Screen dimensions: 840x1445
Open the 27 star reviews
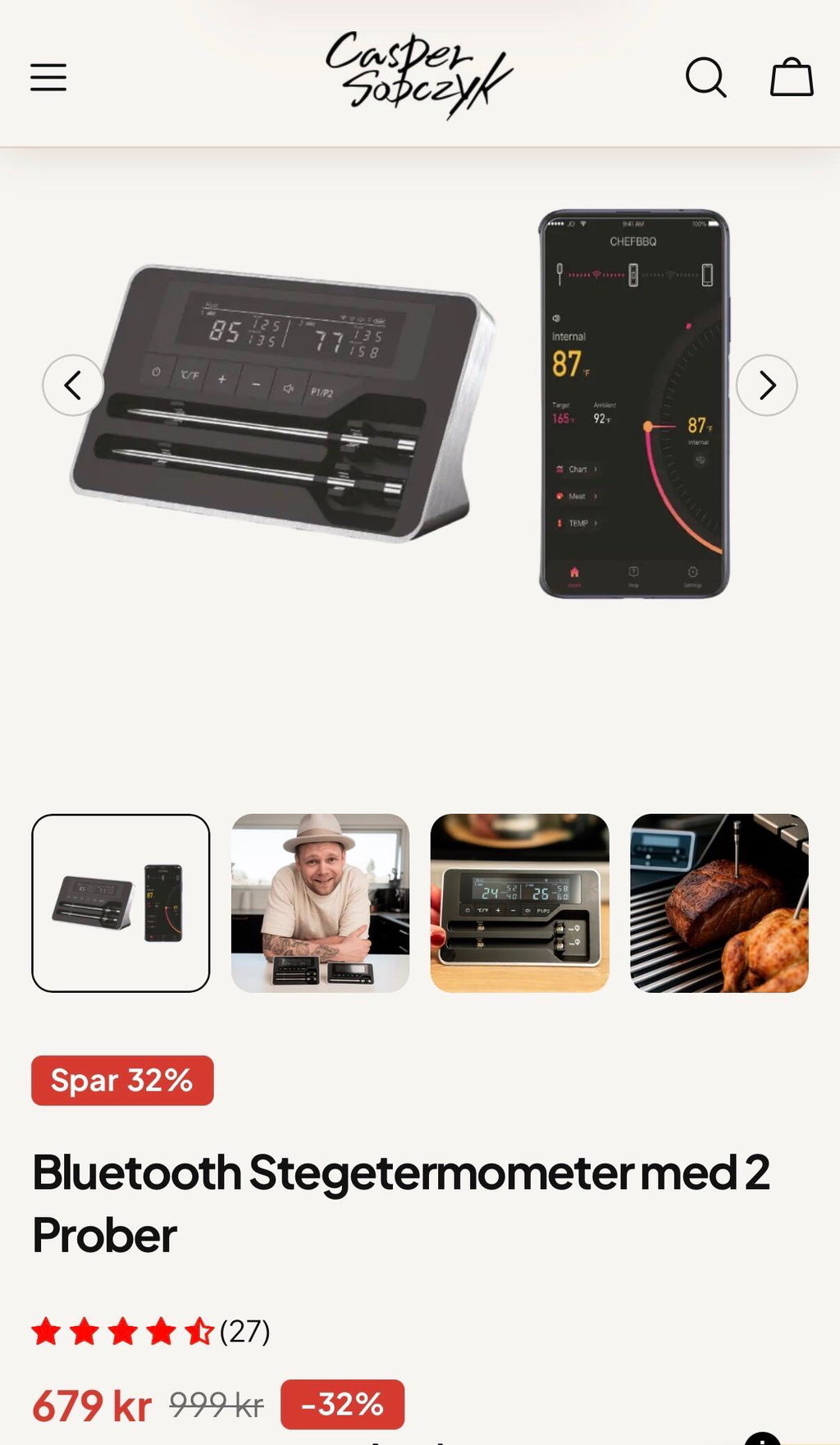tap(151, 1331)
